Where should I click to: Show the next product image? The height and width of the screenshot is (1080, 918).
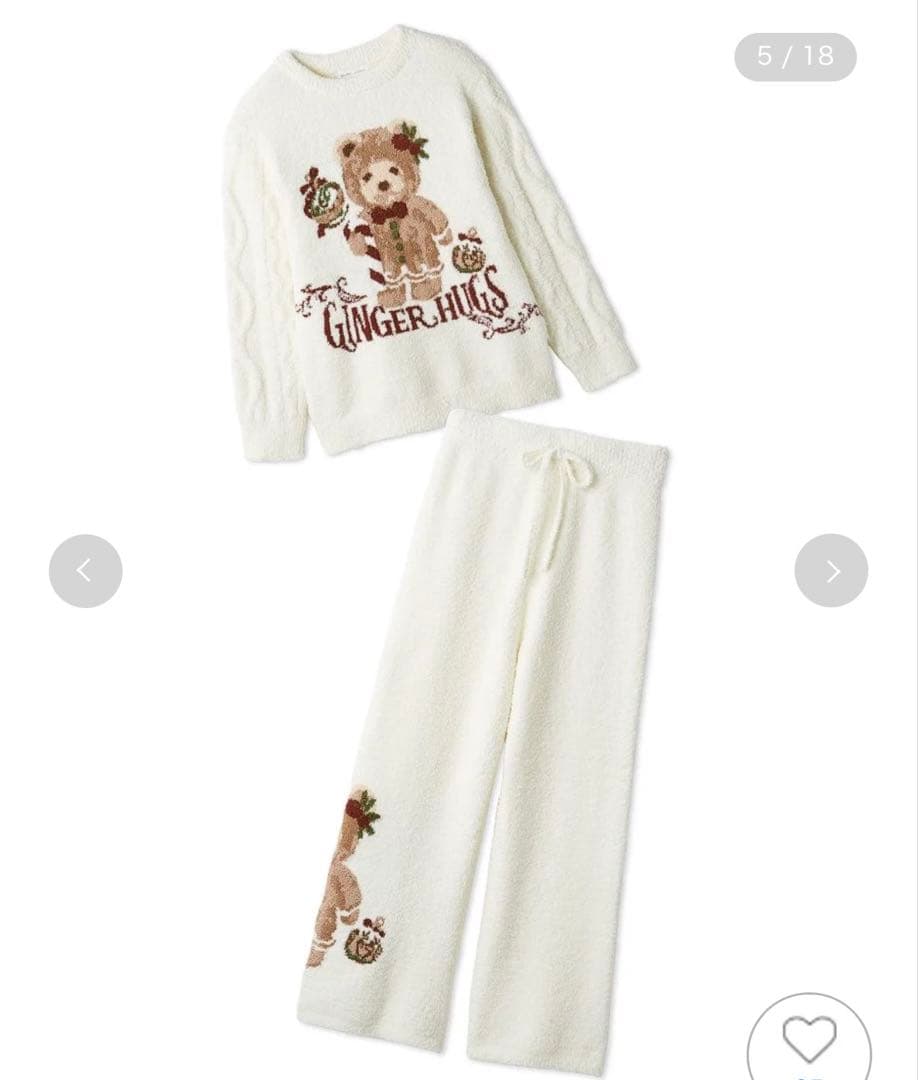point(831,570)
